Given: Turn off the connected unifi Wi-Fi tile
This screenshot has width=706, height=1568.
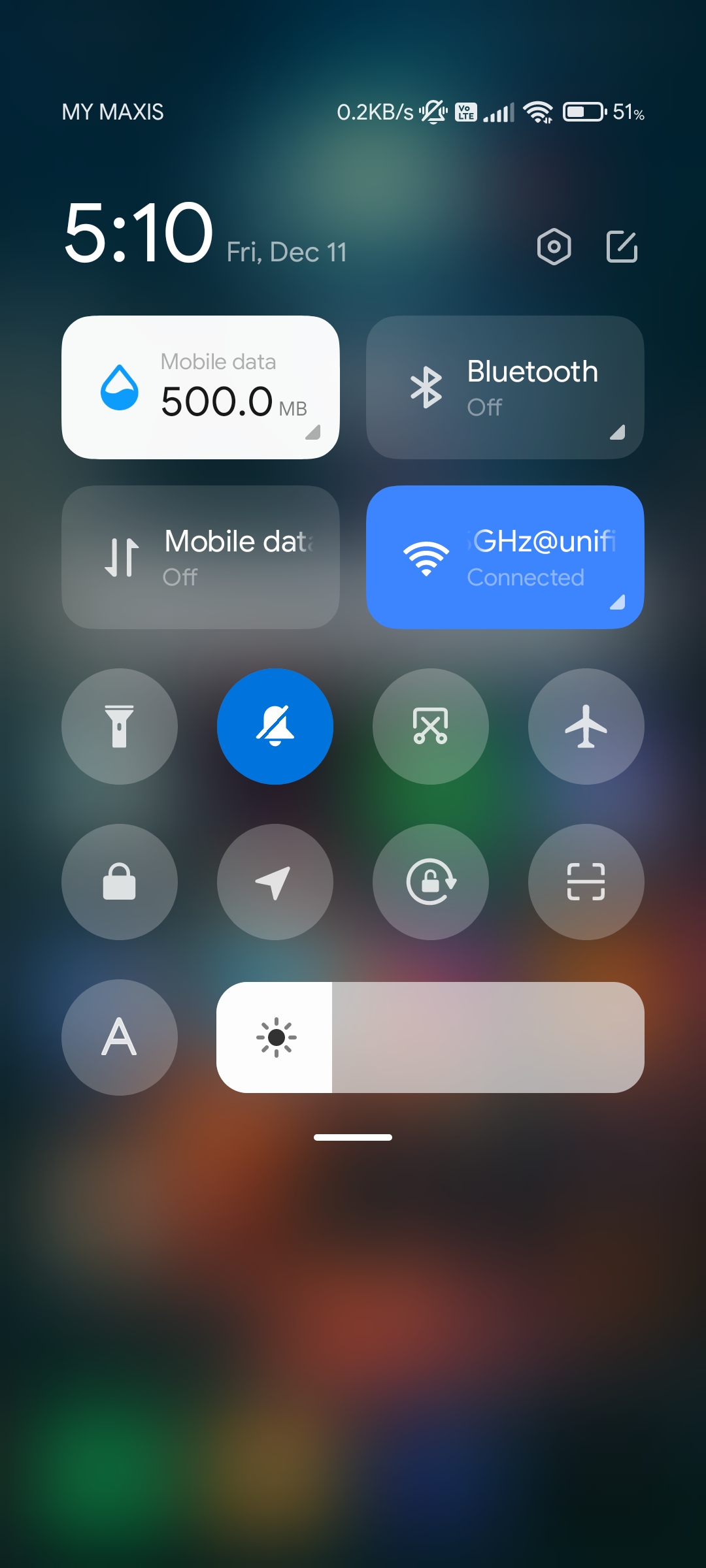Looking at the screenshot, I should (x=505, y=557).
